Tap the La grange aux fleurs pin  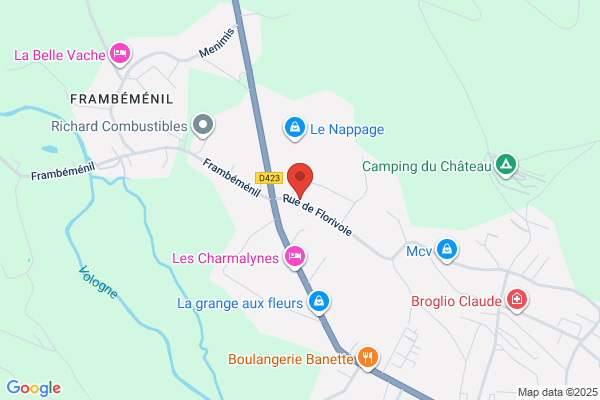(x=319, y=302)
